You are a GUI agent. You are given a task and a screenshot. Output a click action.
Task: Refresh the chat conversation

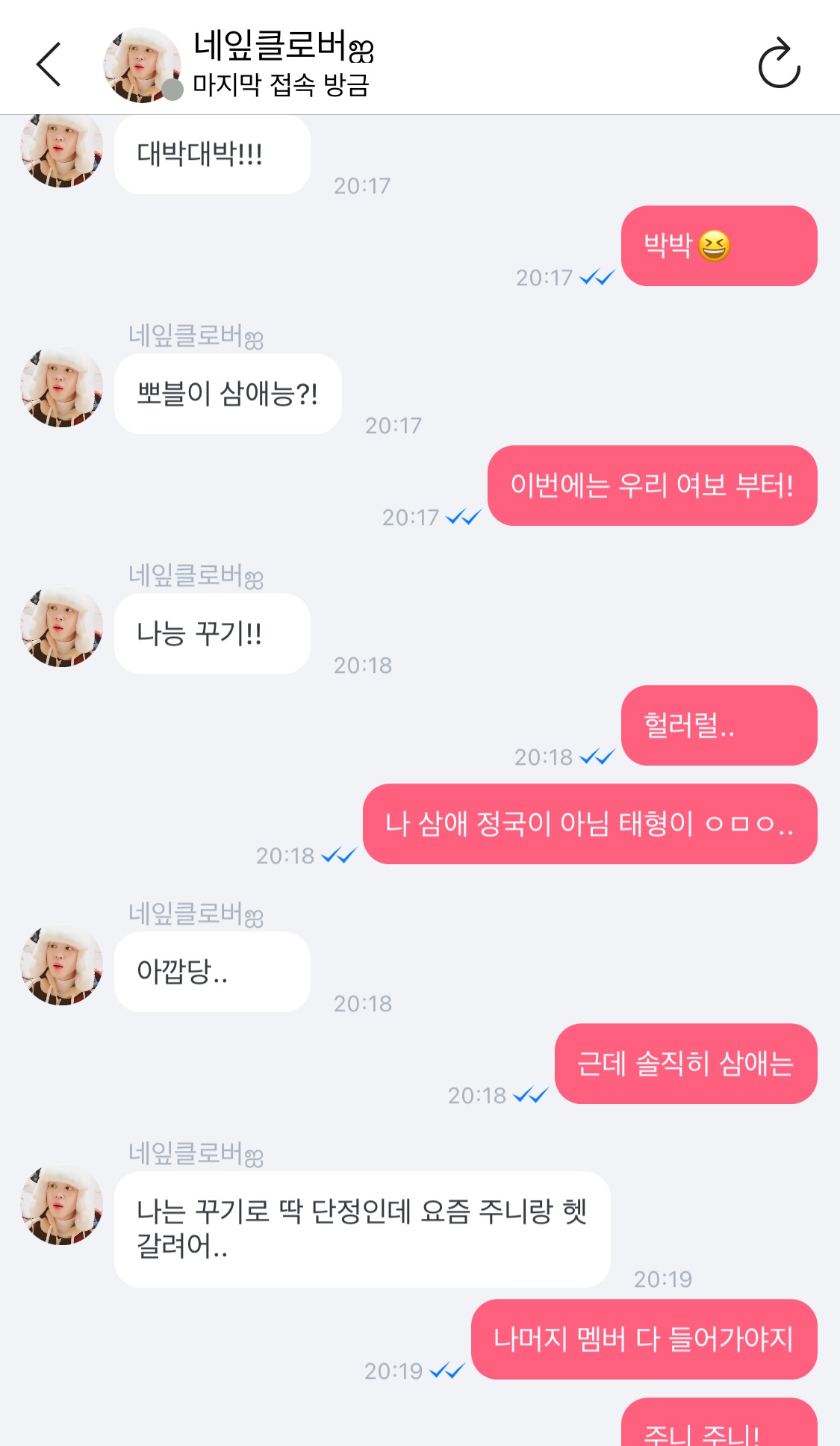[x=779, y=64]
